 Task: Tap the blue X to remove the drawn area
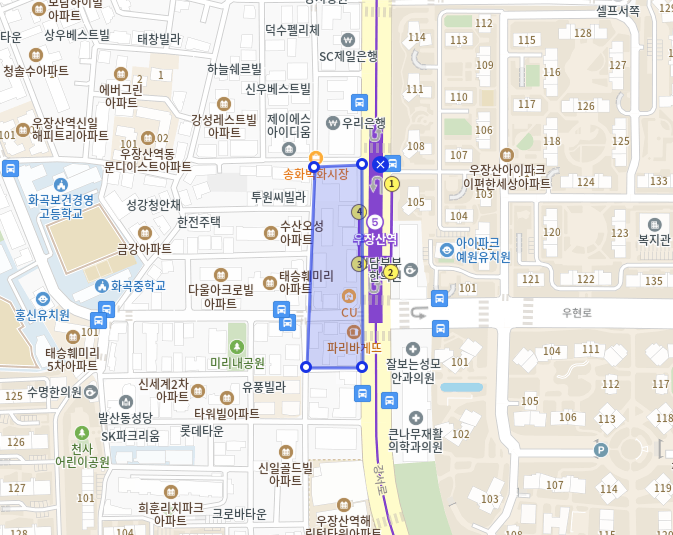pyautogui.click(x=379, y=164)
